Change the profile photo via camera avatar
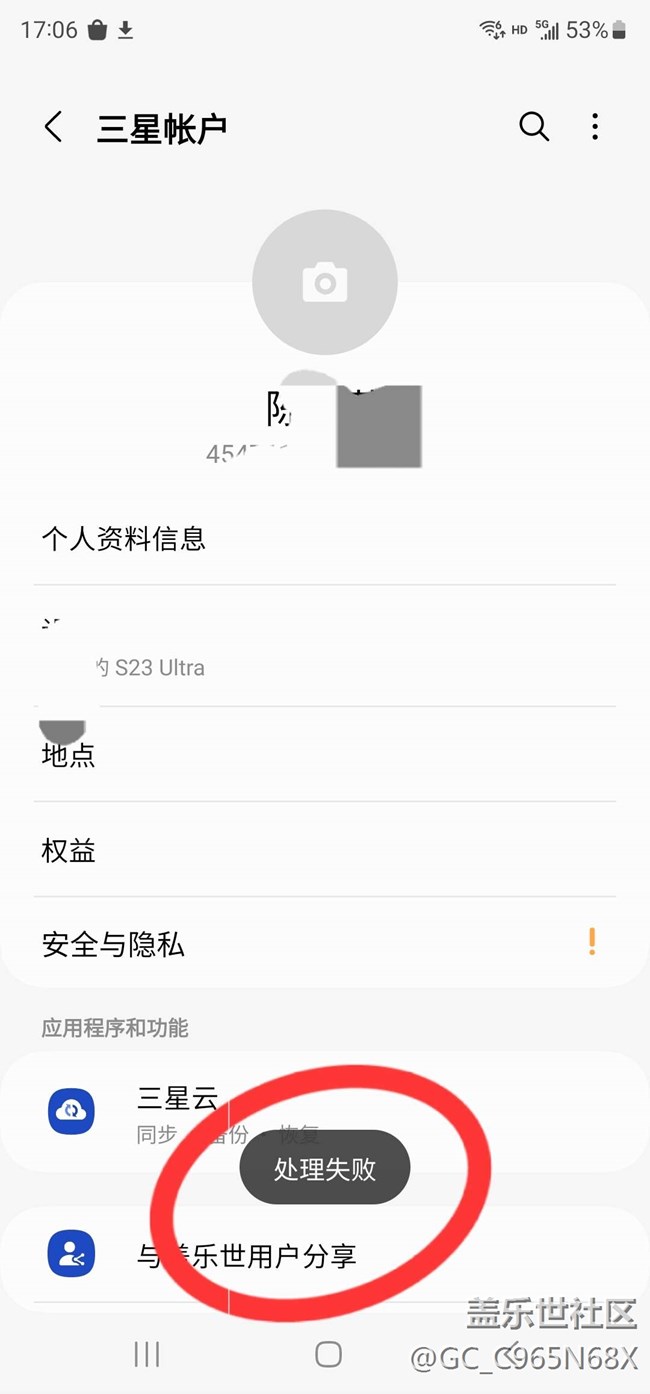650x1394 pixels. (x=325, y=283)
